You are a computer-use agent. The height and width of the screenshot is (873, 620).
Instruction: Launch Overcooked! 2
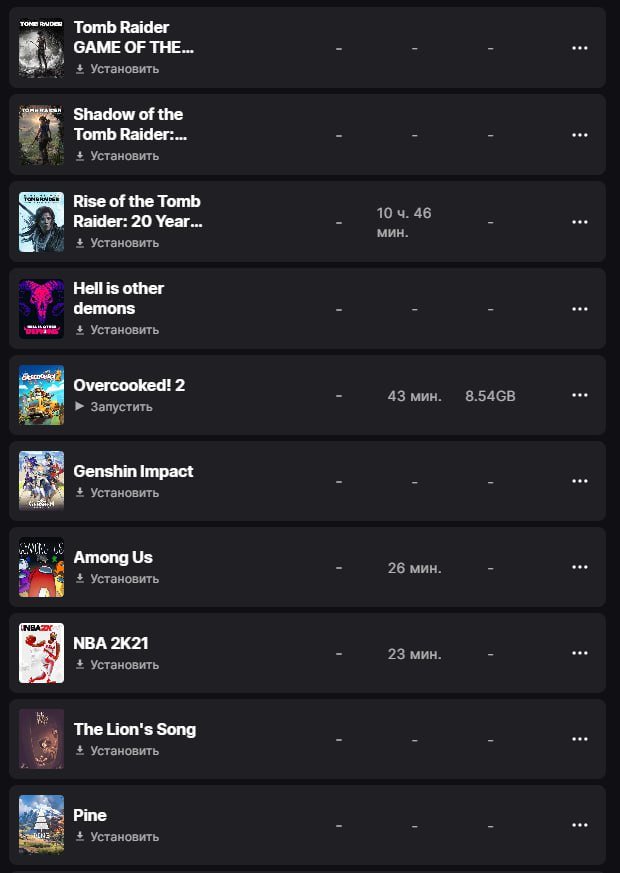tap(114, 407)
